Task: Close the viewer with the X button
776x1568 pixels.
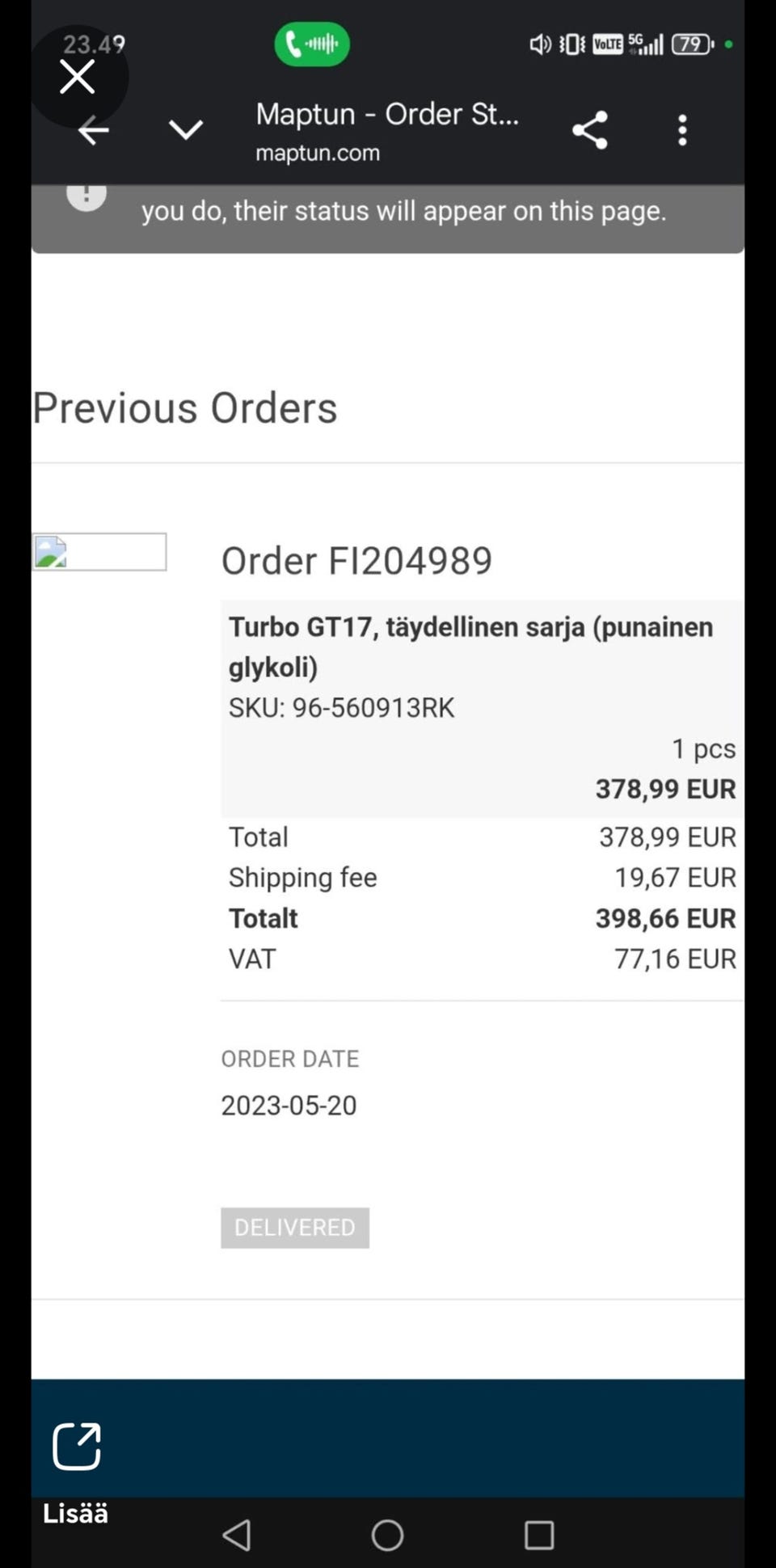Action: [78, 77]
